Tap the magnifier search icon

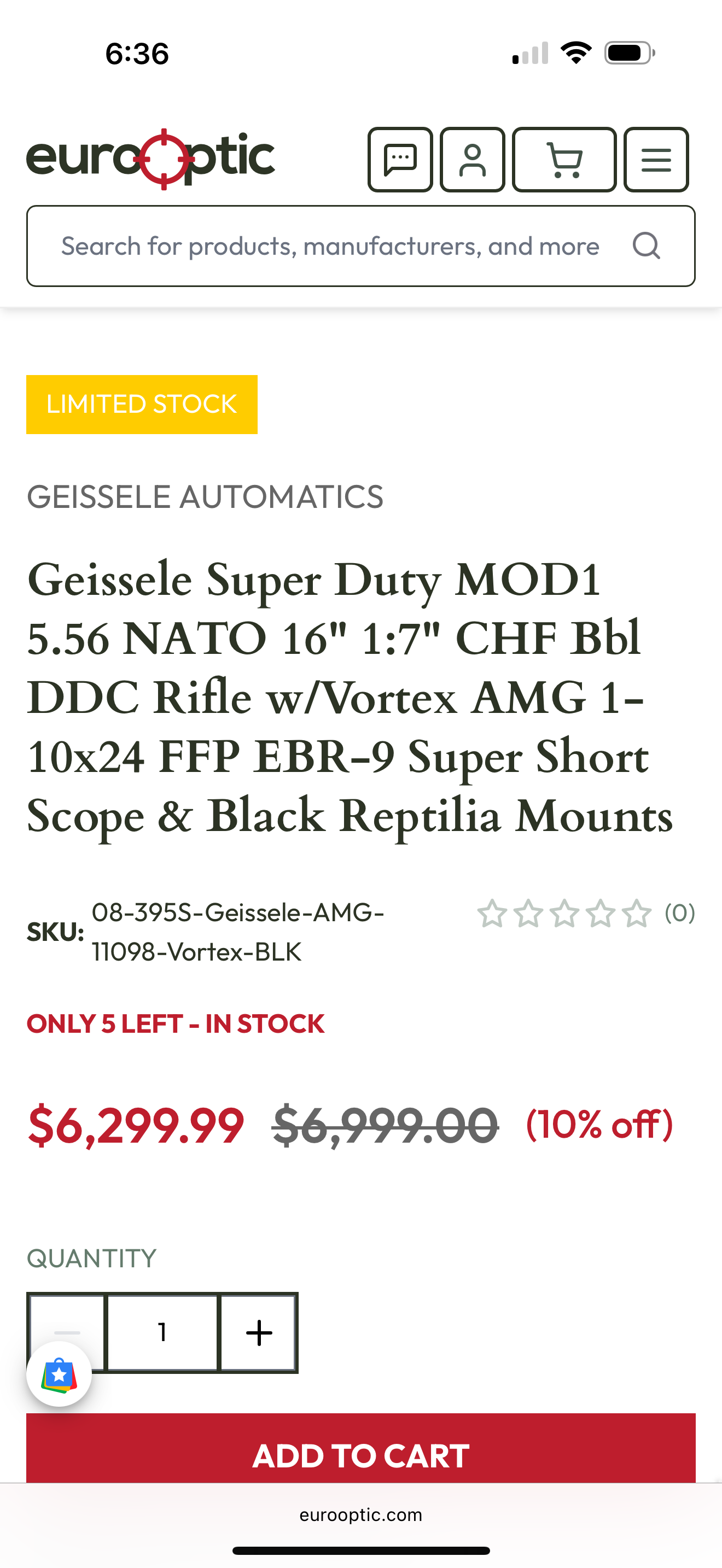646,246
